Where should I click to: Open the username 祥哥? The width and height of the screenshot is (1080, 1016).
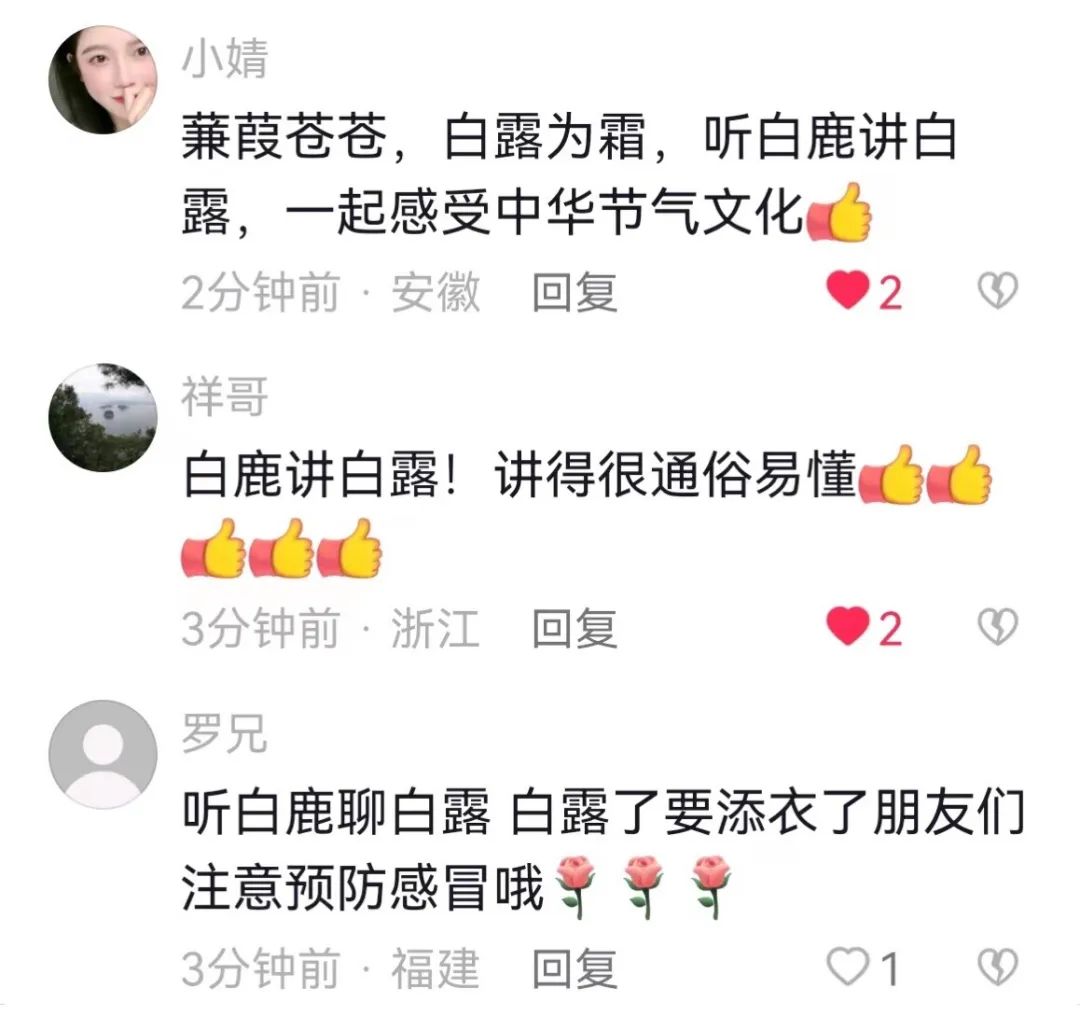225,398
